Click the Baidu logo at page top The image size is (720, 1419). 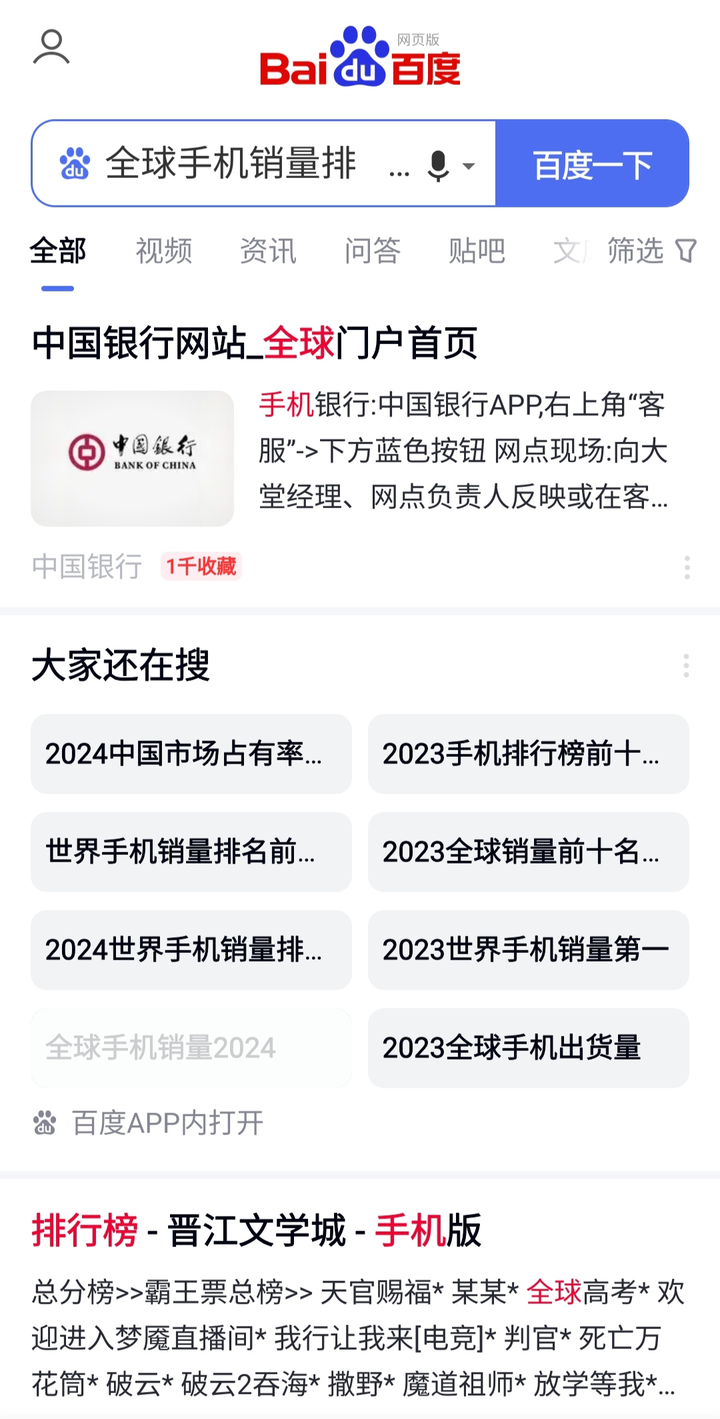coord(360,62)
